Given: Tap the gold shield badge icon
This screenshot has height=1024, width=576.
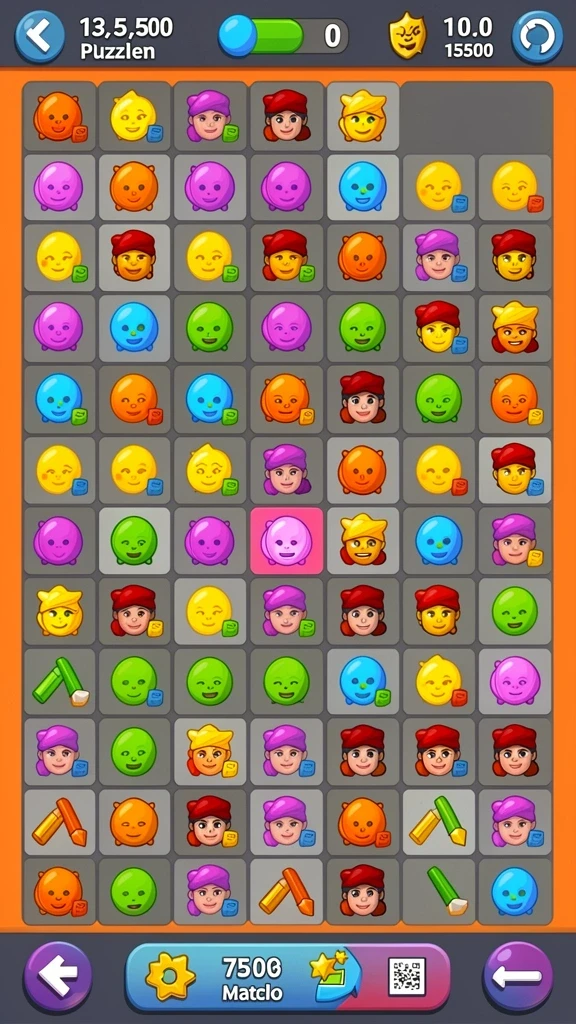Looking at the screenshot, I should pyautogui.click(x=408, y=35).
